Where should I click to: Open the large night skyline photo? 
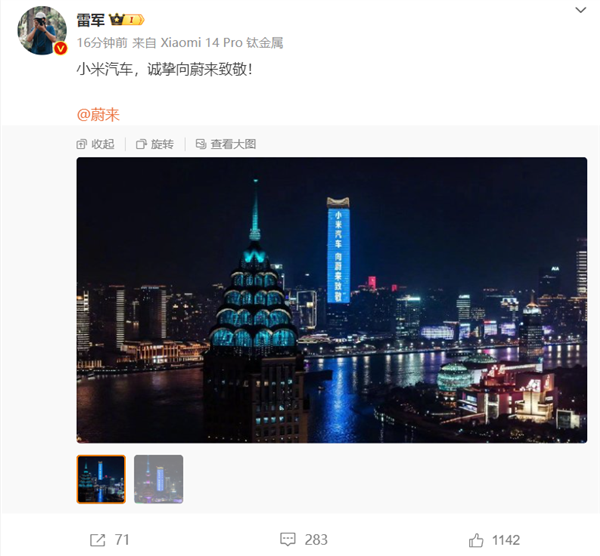[x=331, y=300]
